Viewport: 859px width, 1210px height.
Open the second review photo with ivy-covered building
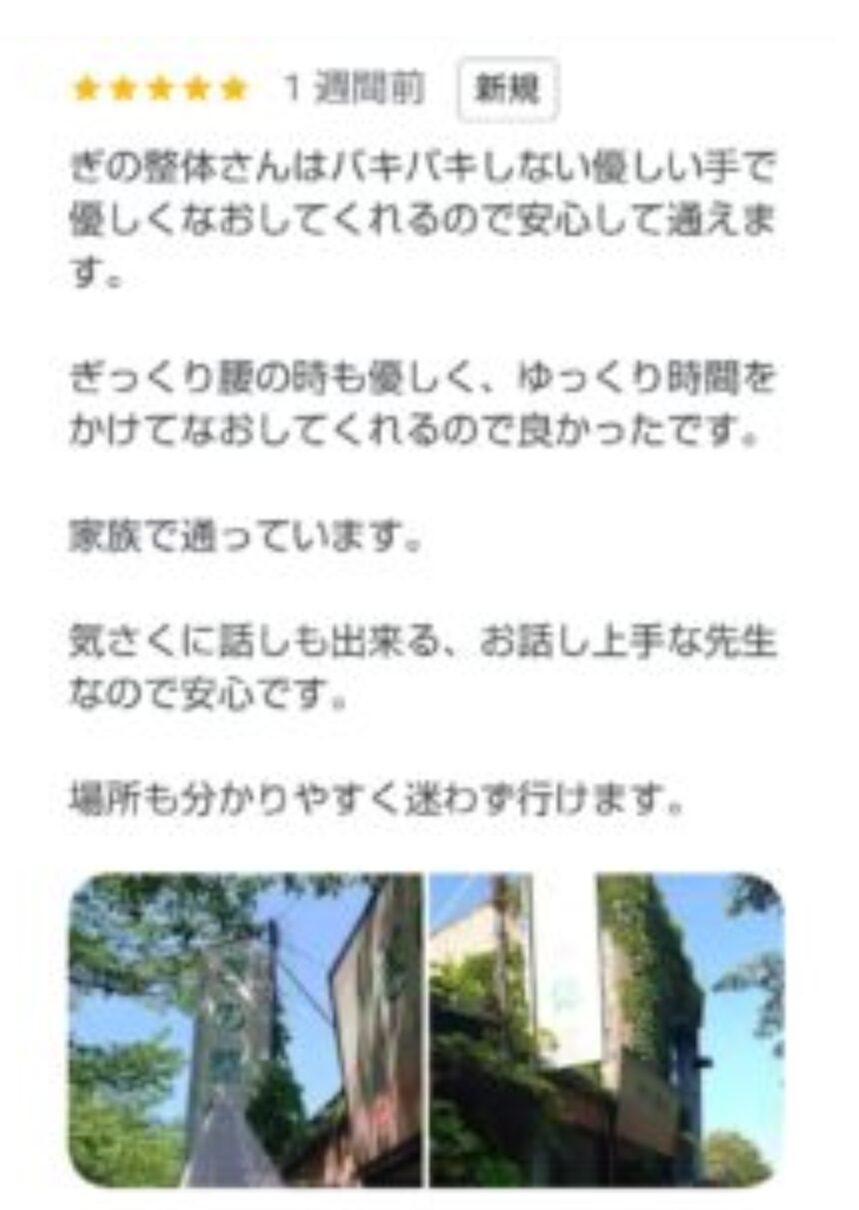click(606, 1030)
